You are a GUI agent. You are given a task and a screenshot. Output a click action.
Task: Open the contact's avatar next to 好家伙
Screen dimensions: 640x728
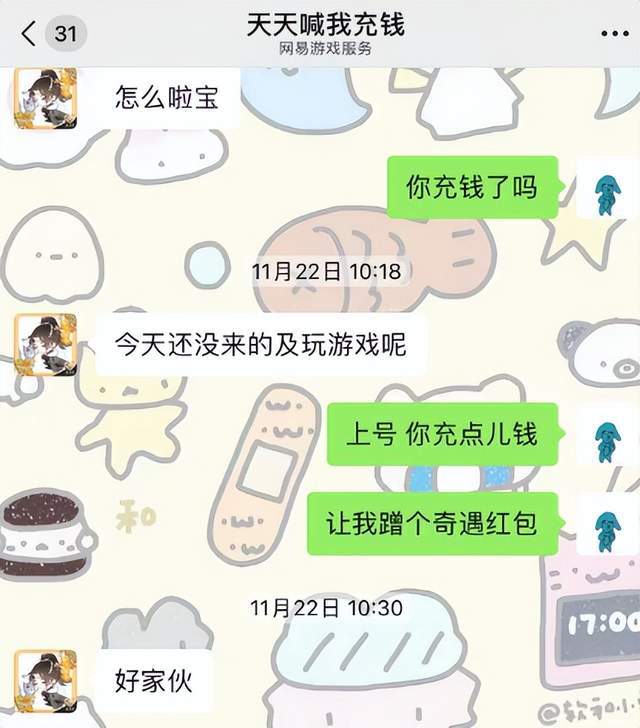(x=45, y=681)
